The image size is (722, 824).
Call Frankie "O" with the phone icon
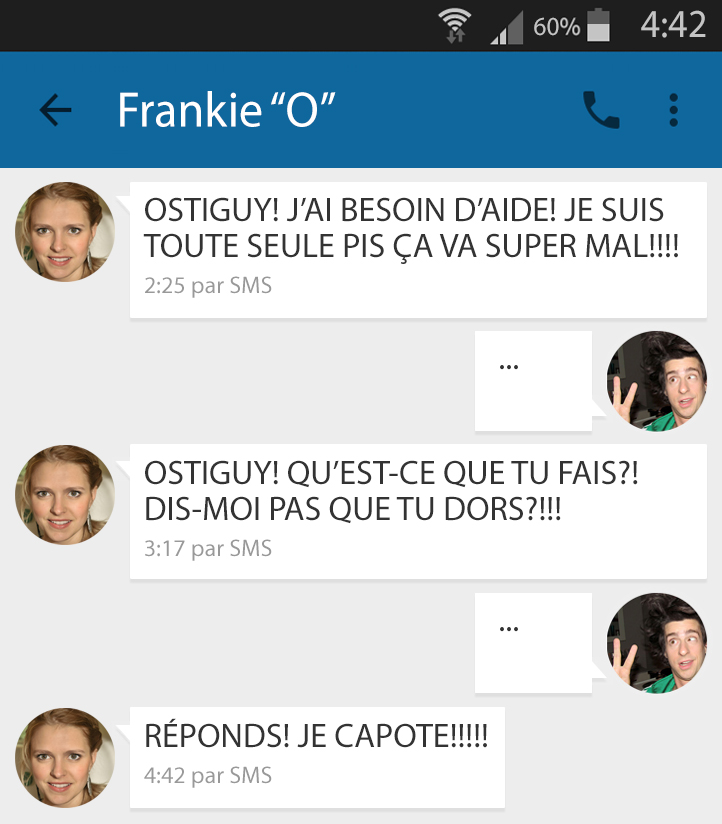click(x=601, y=110)
